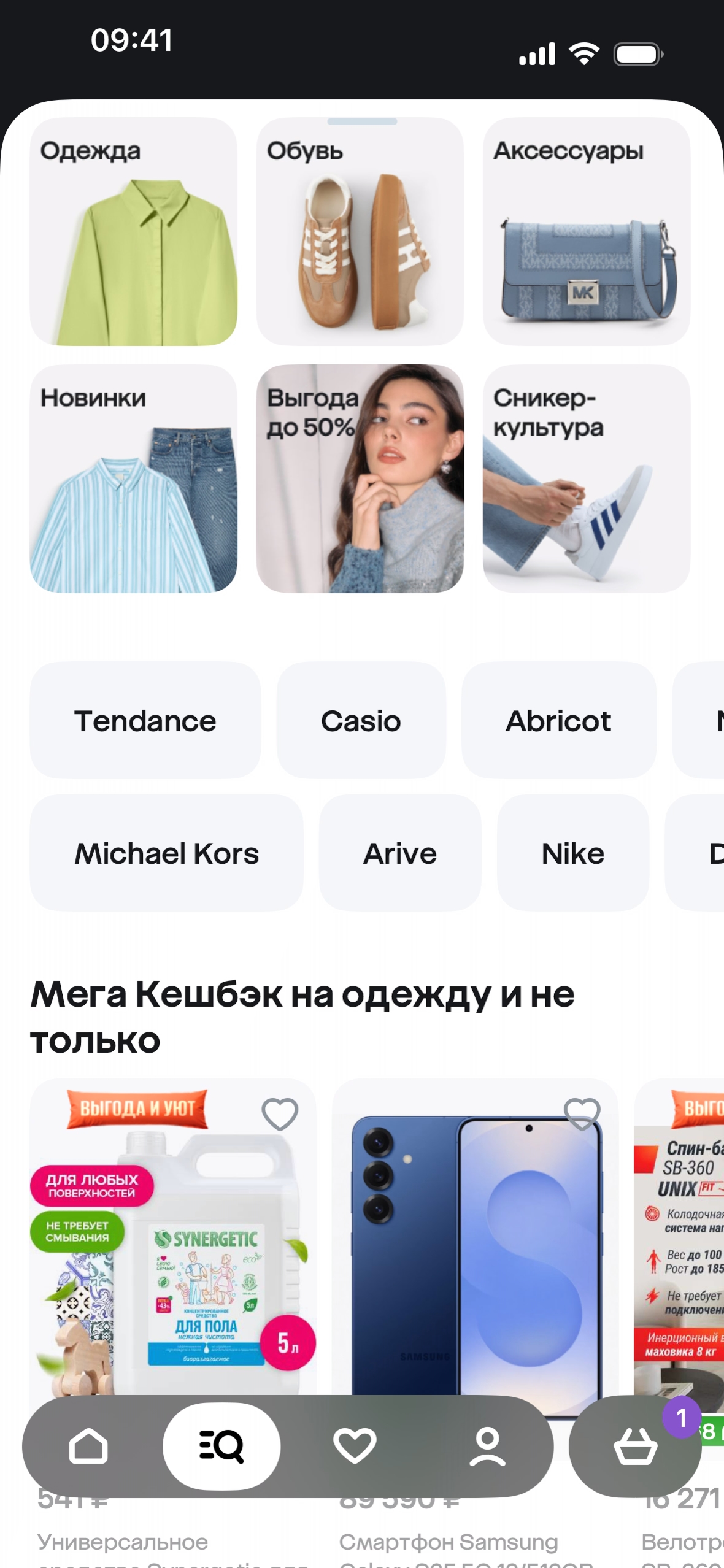Add the Samsung smartphone to favorites
Viewport: 724px width, 1568px height.
pyautogui.click(x=582, y=1114)
